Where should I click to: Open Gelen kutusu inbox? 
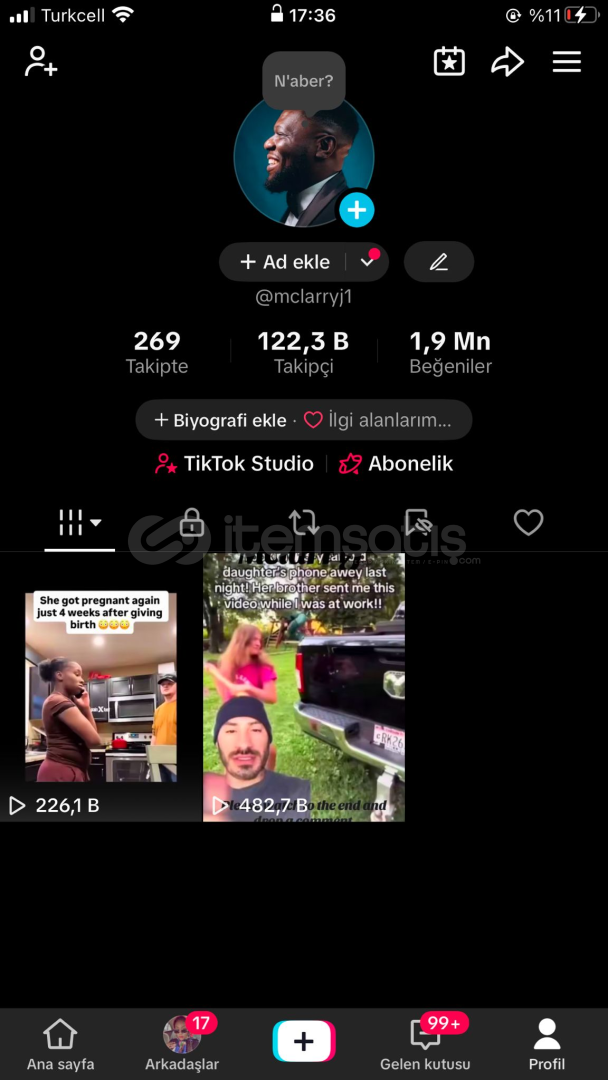426,1044
